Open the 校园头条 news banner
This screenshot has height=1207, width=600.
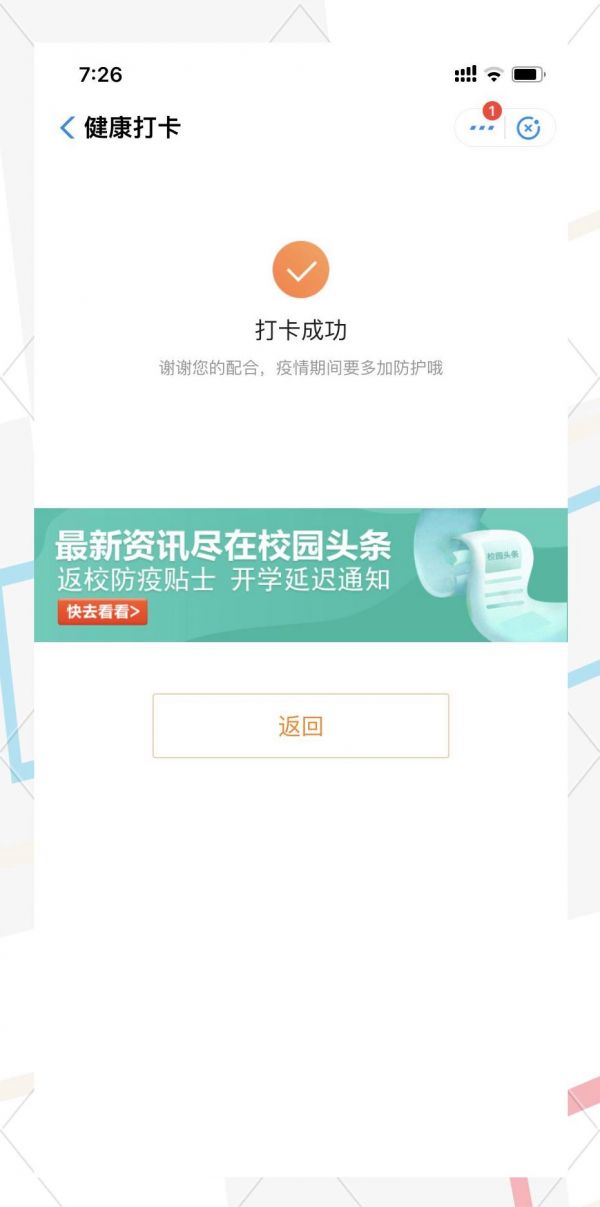tap(301, 575)
